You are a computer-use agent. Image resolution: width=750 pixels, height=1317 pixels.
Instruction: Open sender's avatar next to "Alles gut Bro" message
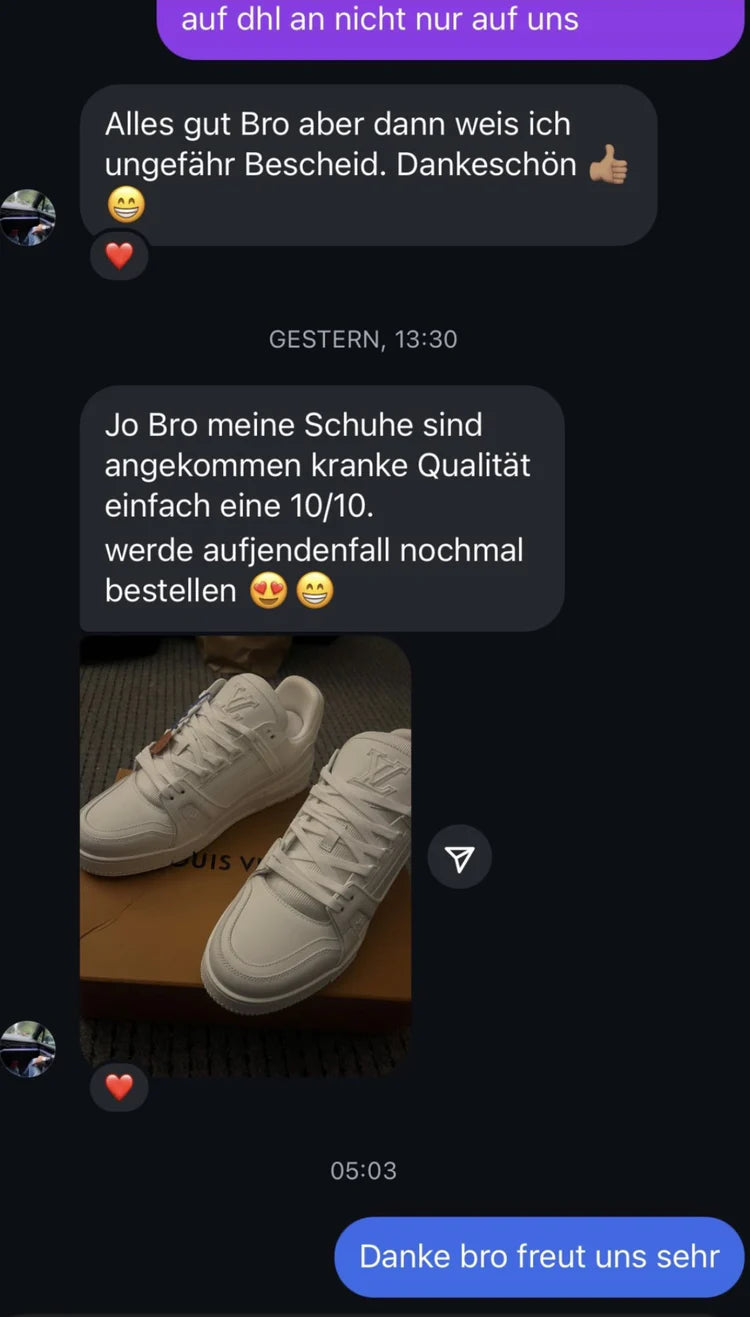28,217
